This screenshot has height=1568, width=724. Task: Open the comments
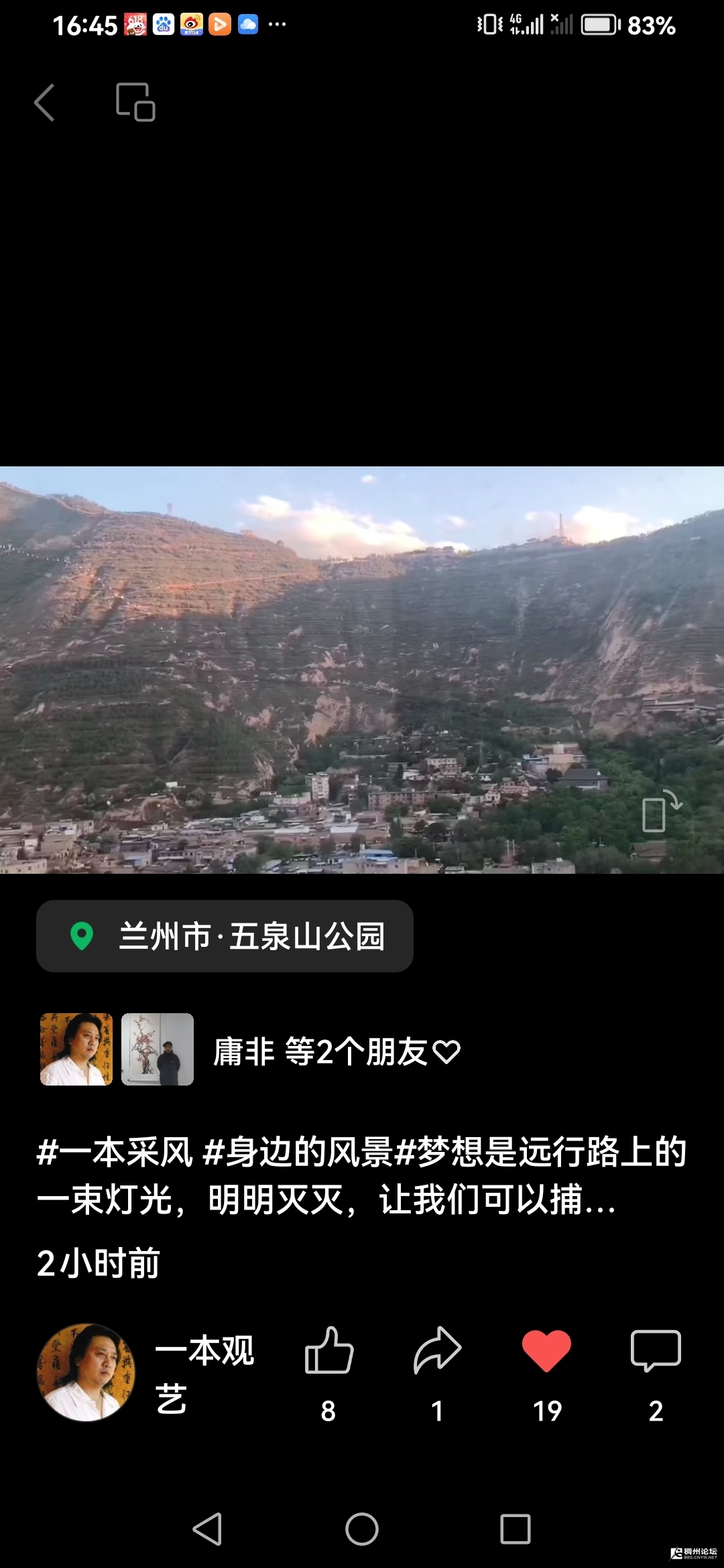click(655, 1352)
